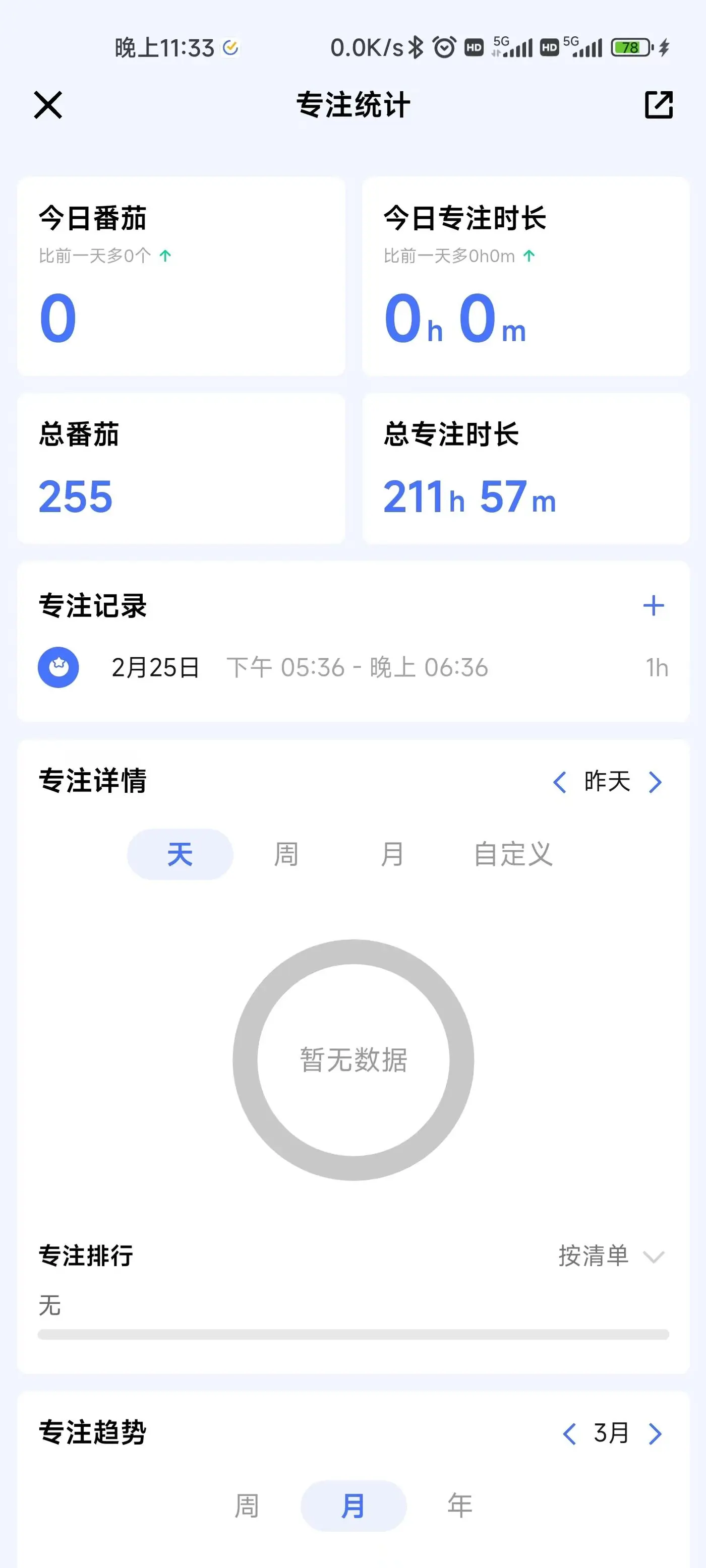The width and height of the screenshot is (706, 1568).
Task: Go to next day in 专注详情
Action: coord(656,782)
